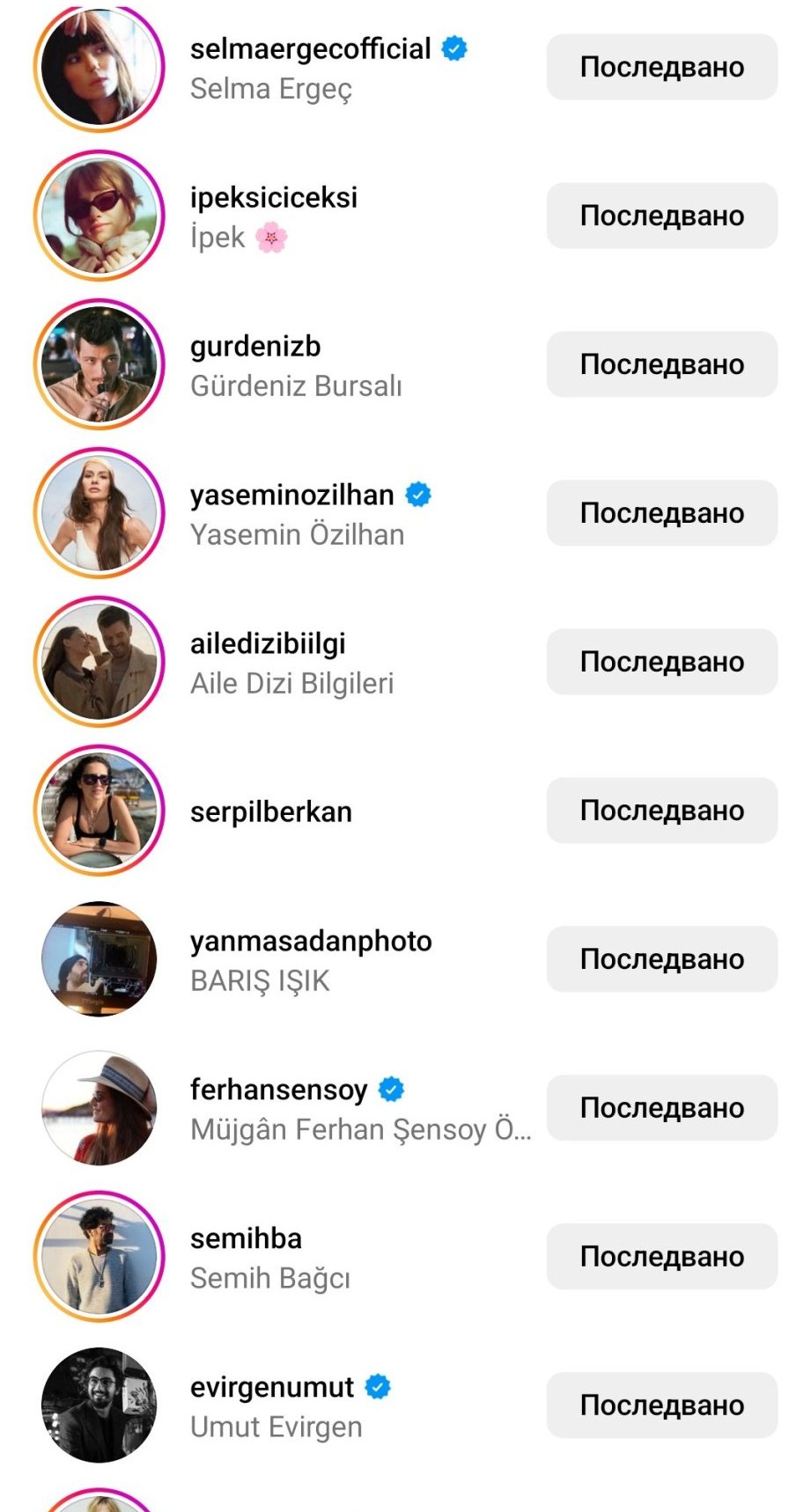811x1512 pixels.
Task: Tap Последвано for Aile Dizi Bilgileri
Action: [x=661, y=662]
